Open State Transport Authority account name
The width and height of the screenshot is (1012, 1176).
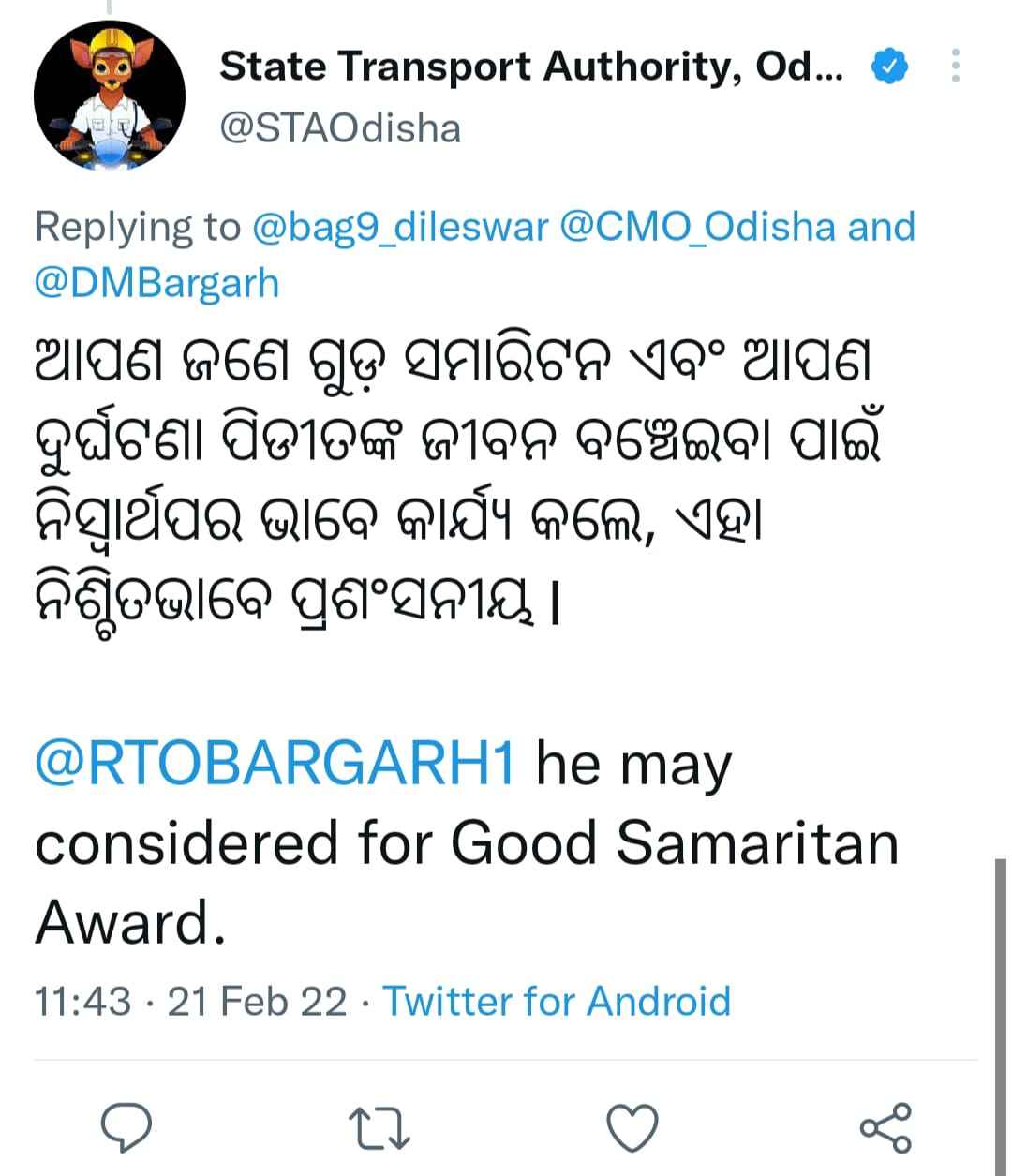(x=530, y=66)
